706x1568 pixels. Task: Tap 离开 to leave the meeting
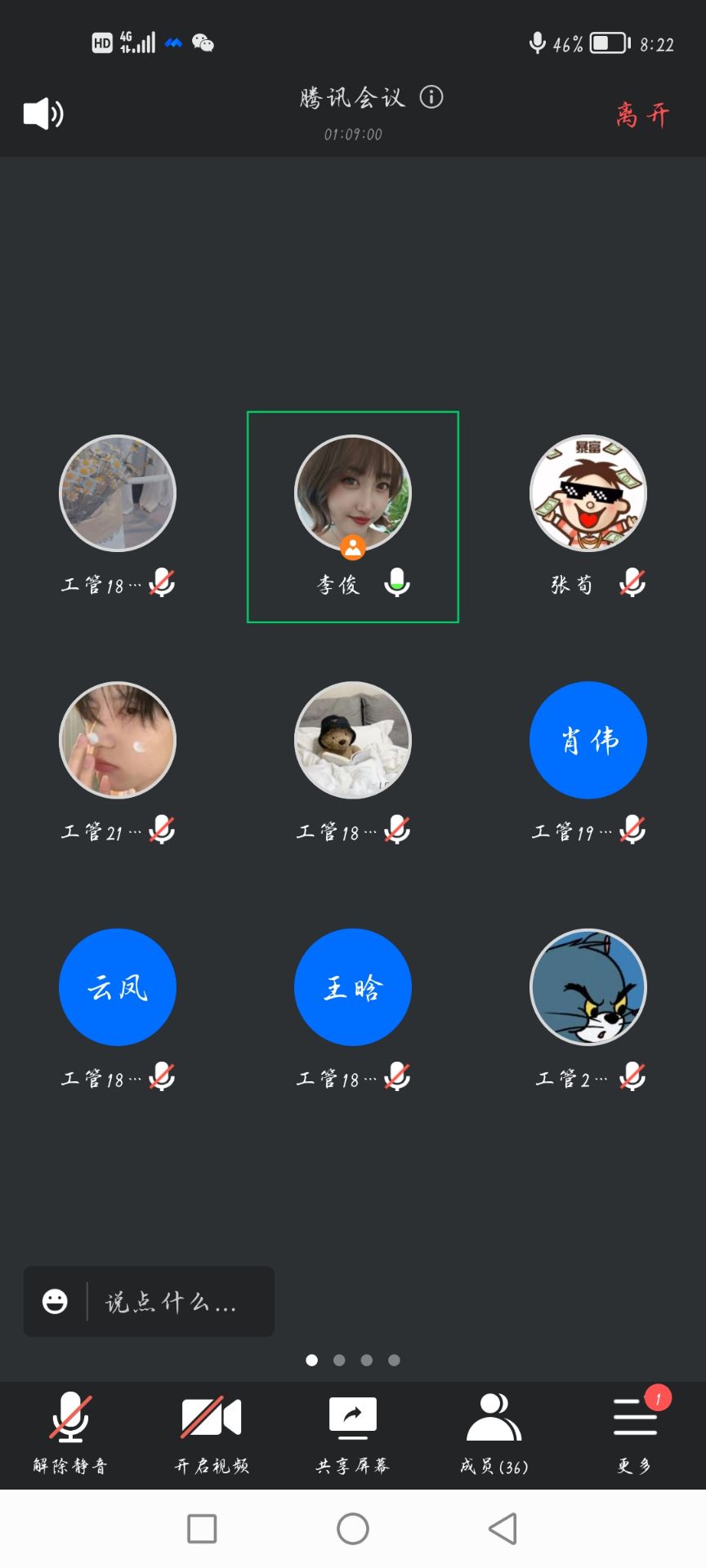coord(642,114)
